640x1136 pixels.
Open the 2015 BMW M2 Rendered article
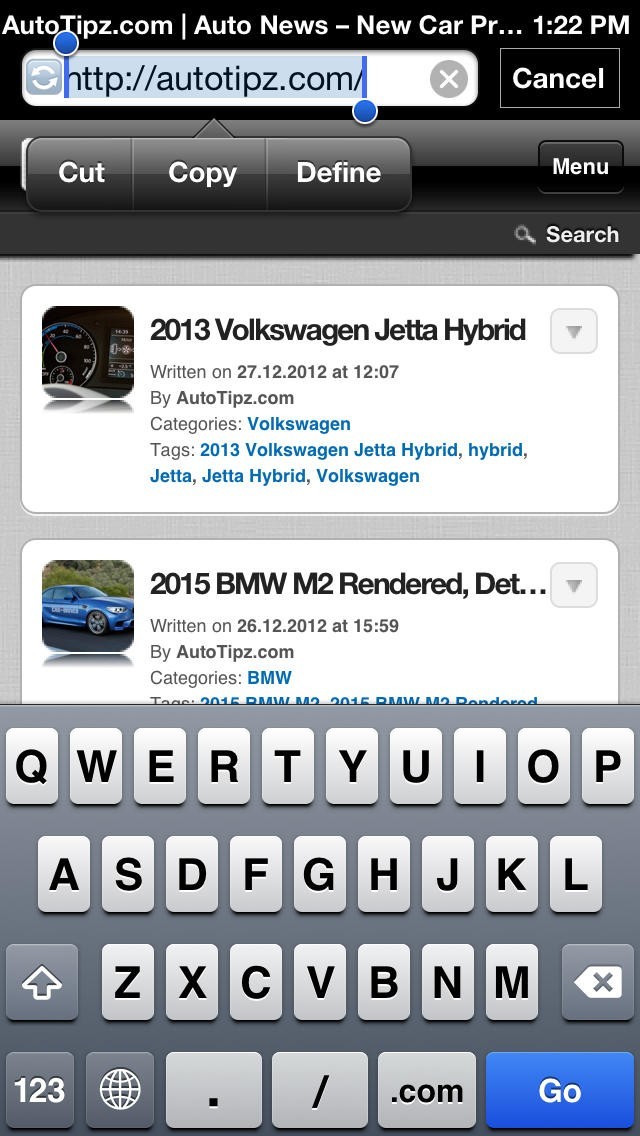tap(347, 584)
